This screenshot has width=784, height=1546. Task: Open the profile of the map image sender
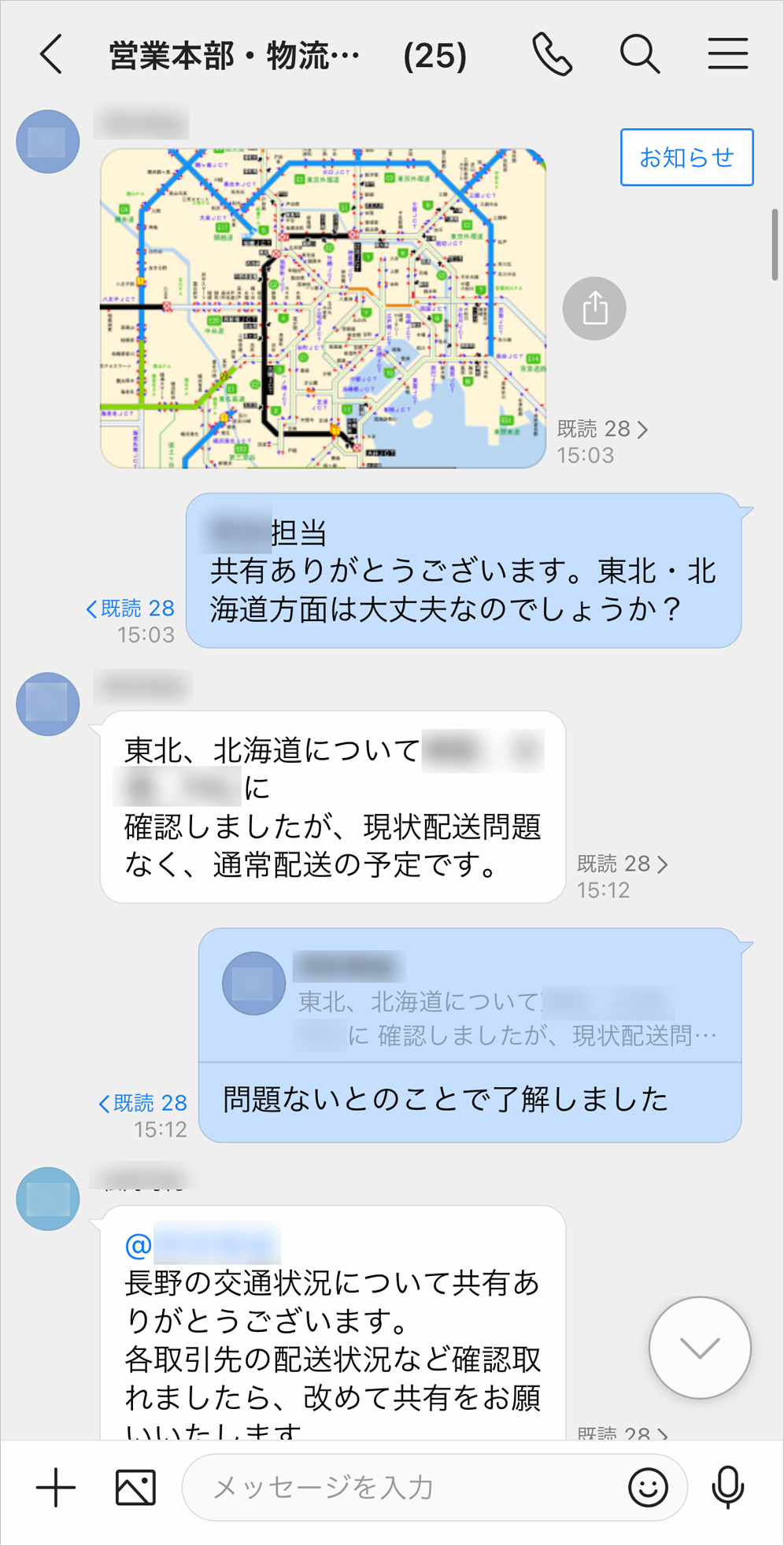coord(48,142)
